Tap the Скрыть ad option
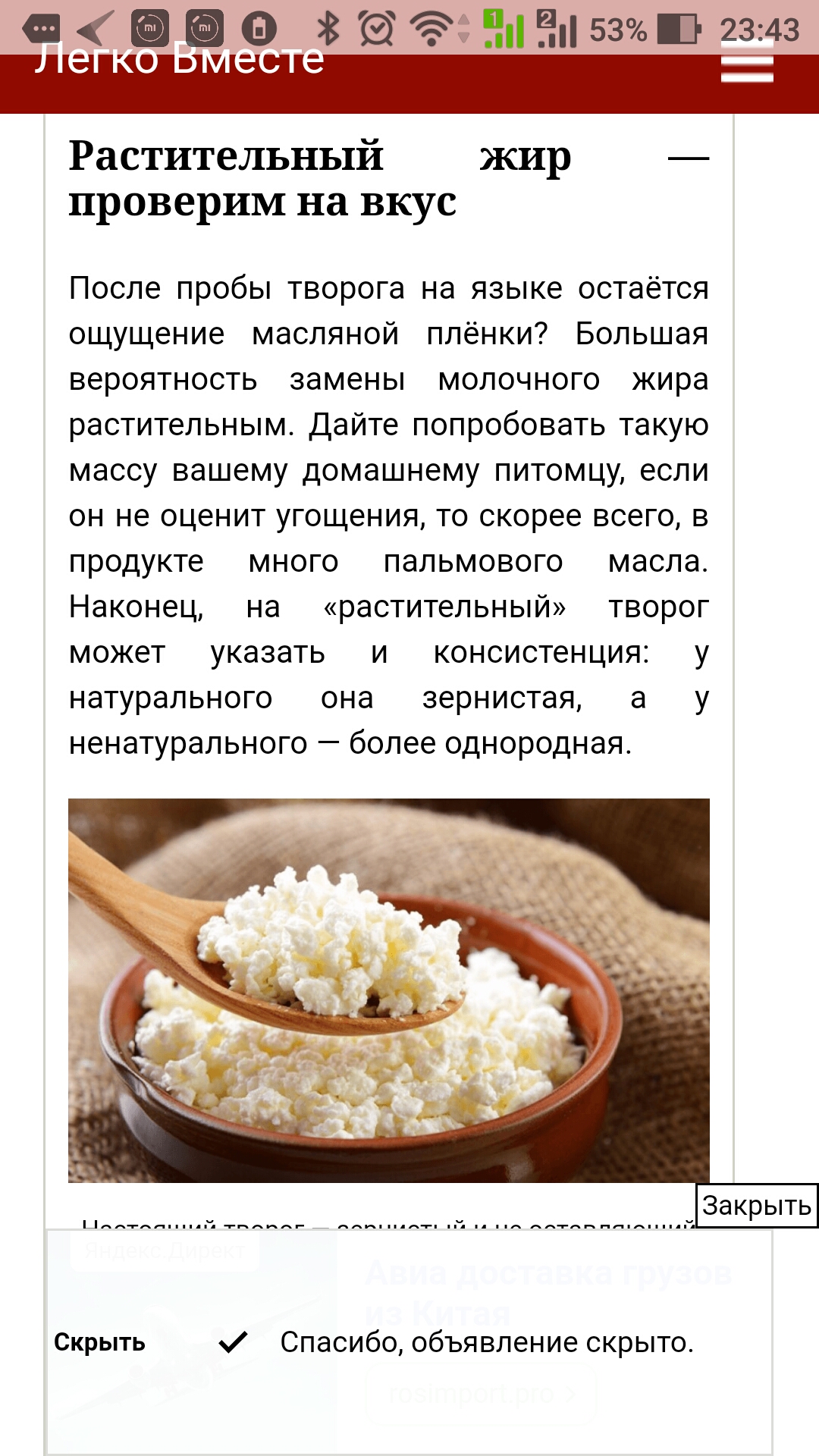819x1456 pixels. point(99,1342)
